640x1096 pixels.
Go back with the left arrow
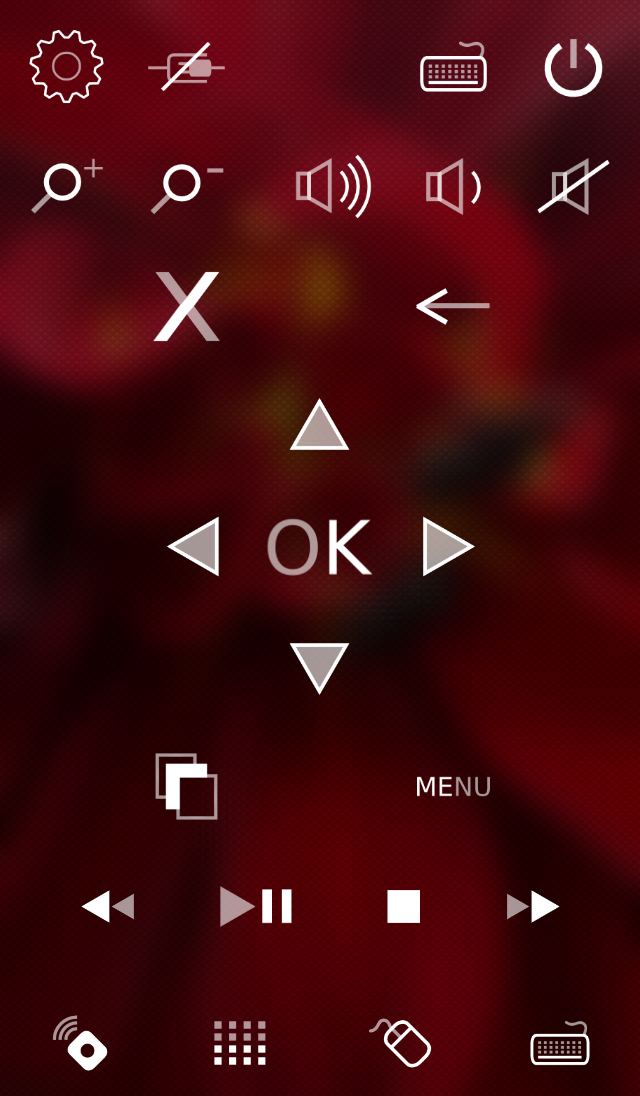tap(453, 306)
